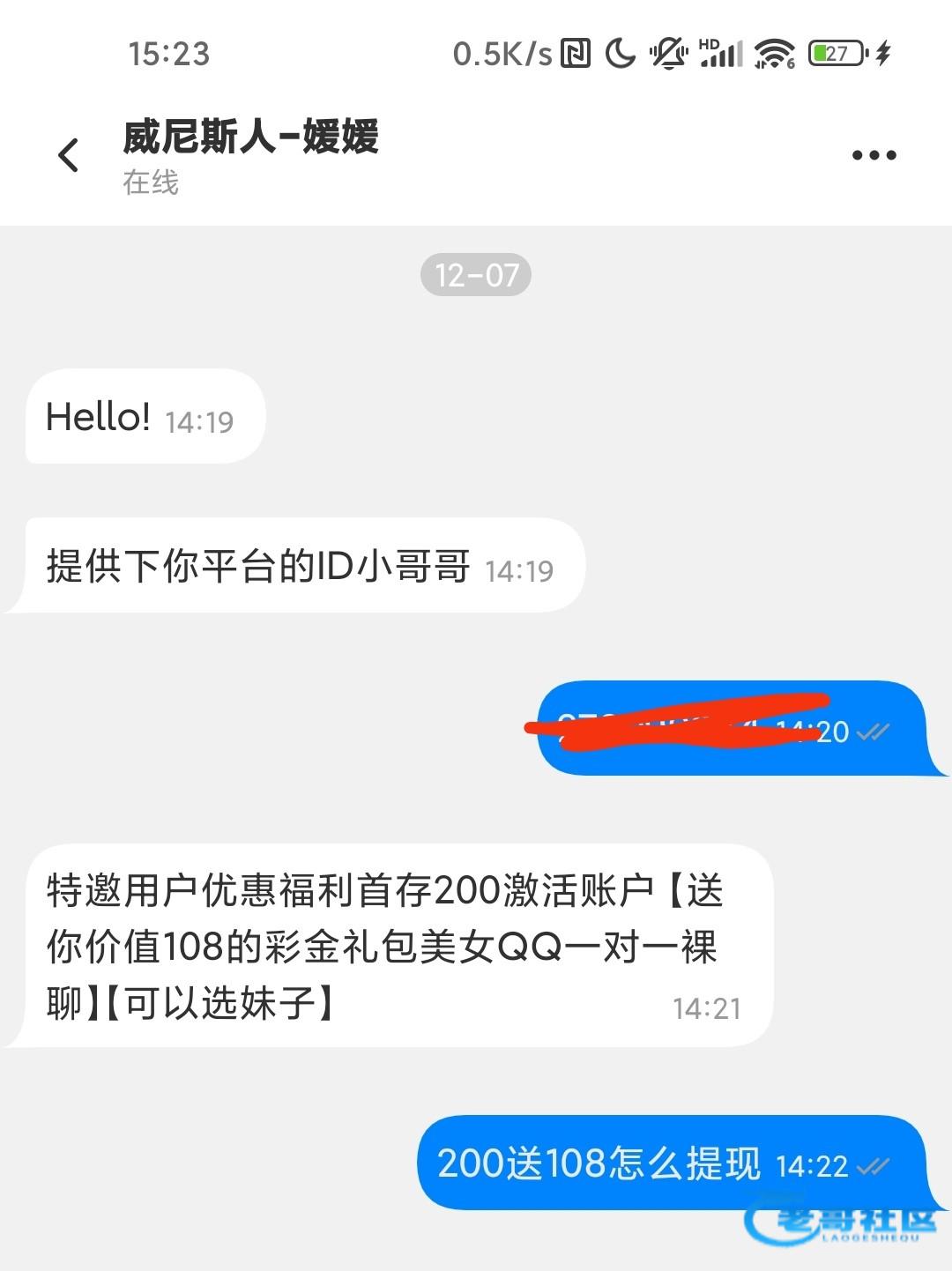Go back from the chat

click(69, 155)
